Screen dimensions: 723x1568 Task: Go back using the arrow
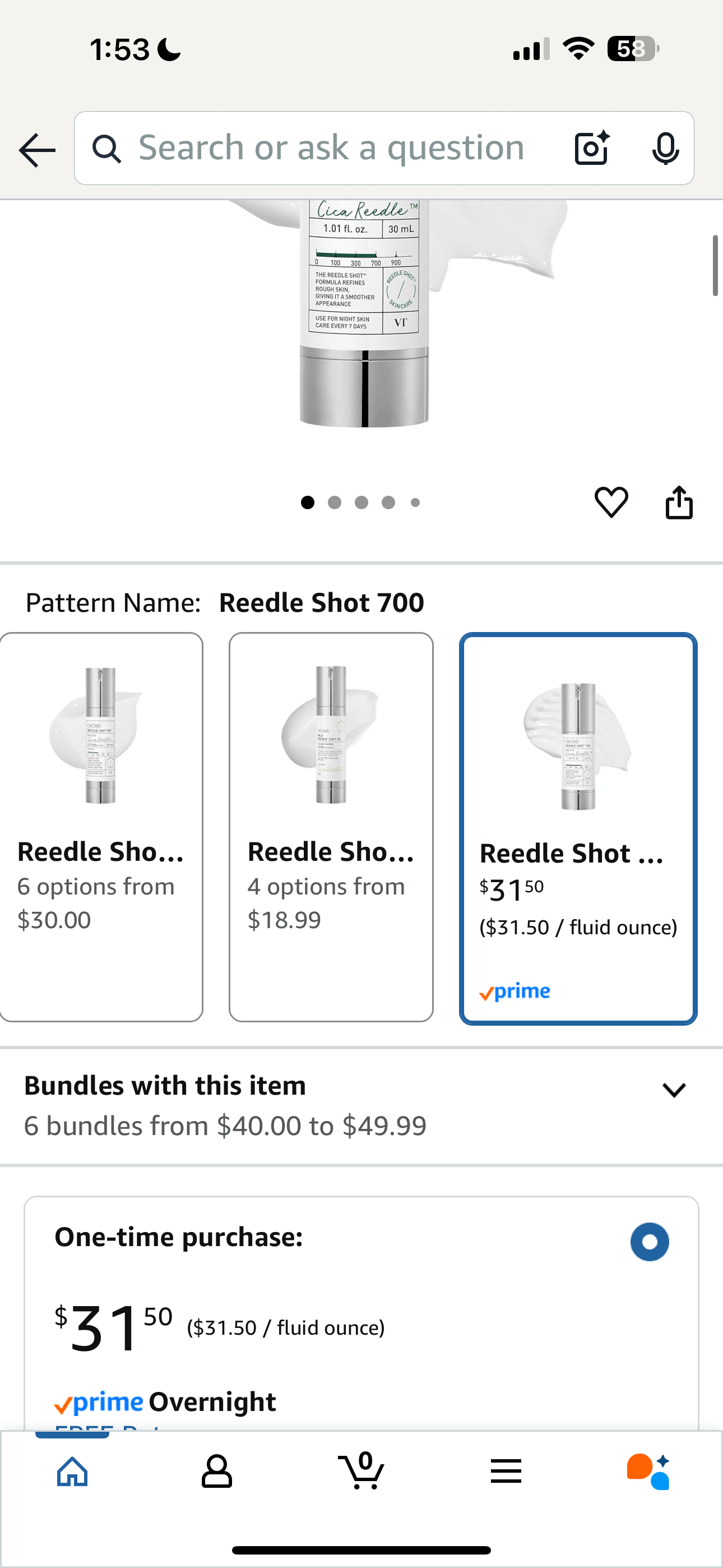point(37,150)
